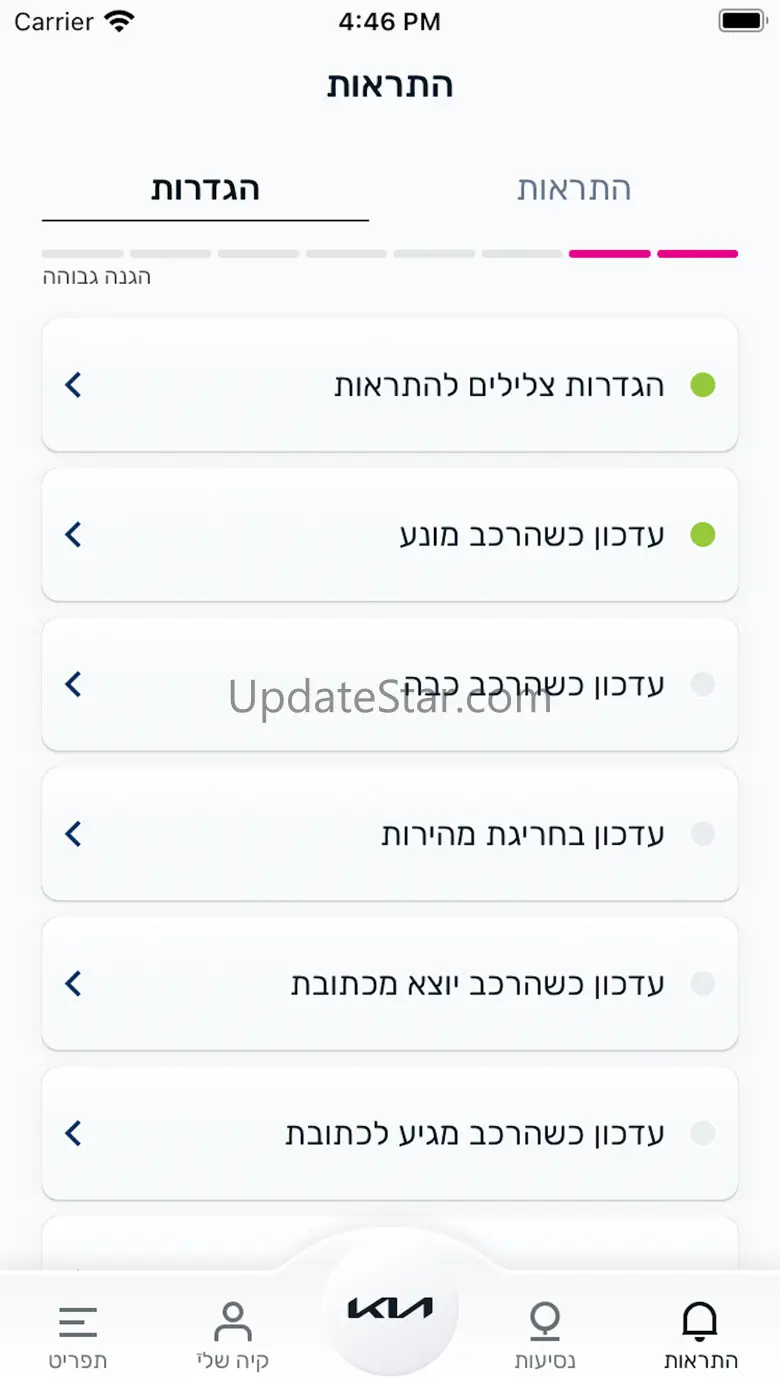Open הגדרות צלילים להתראות row

click(x=390, y=385)
